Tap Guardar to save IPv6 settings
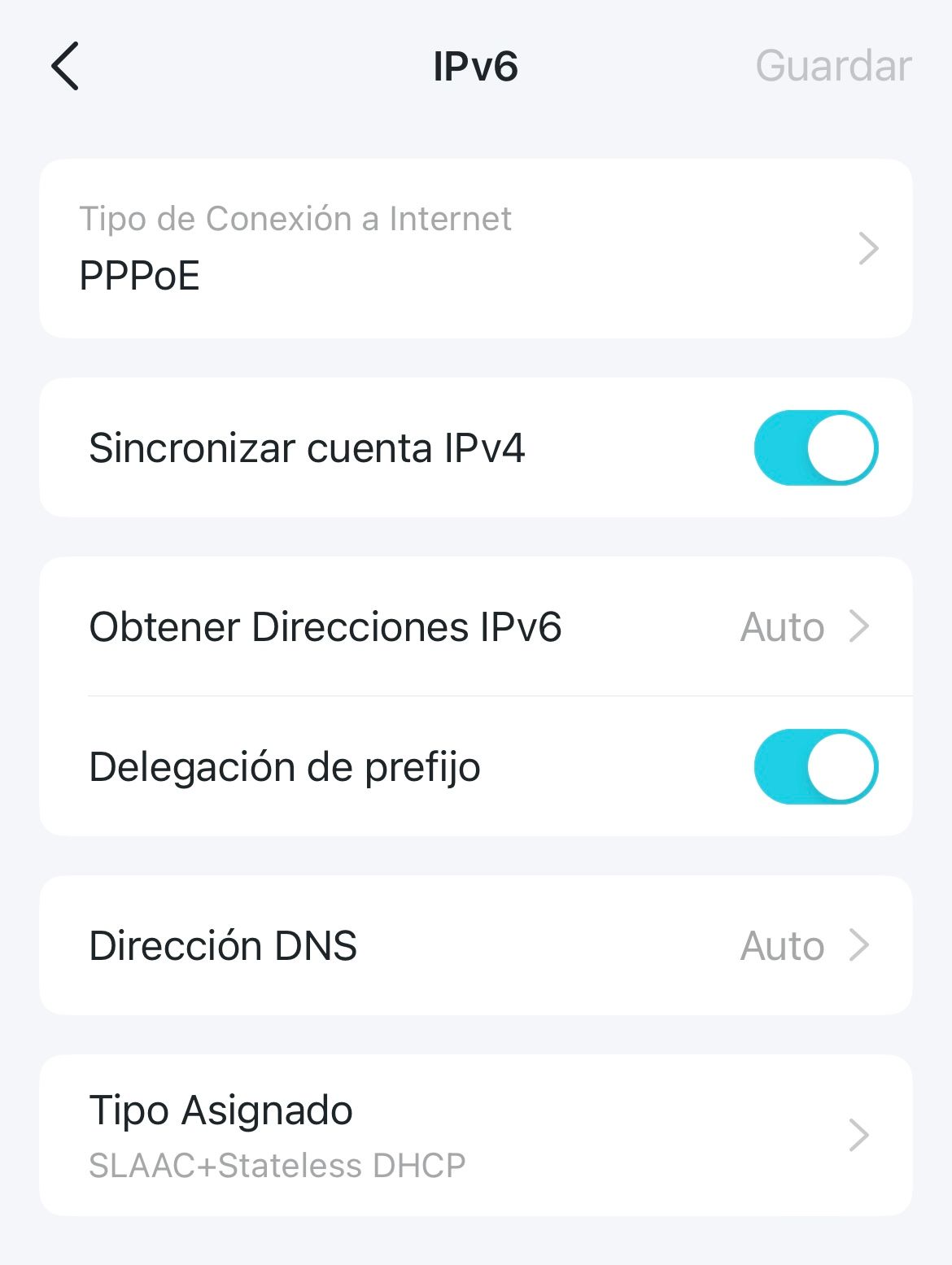The height and width of the screenshot is (1265, 952). click(x=832, y=66)
